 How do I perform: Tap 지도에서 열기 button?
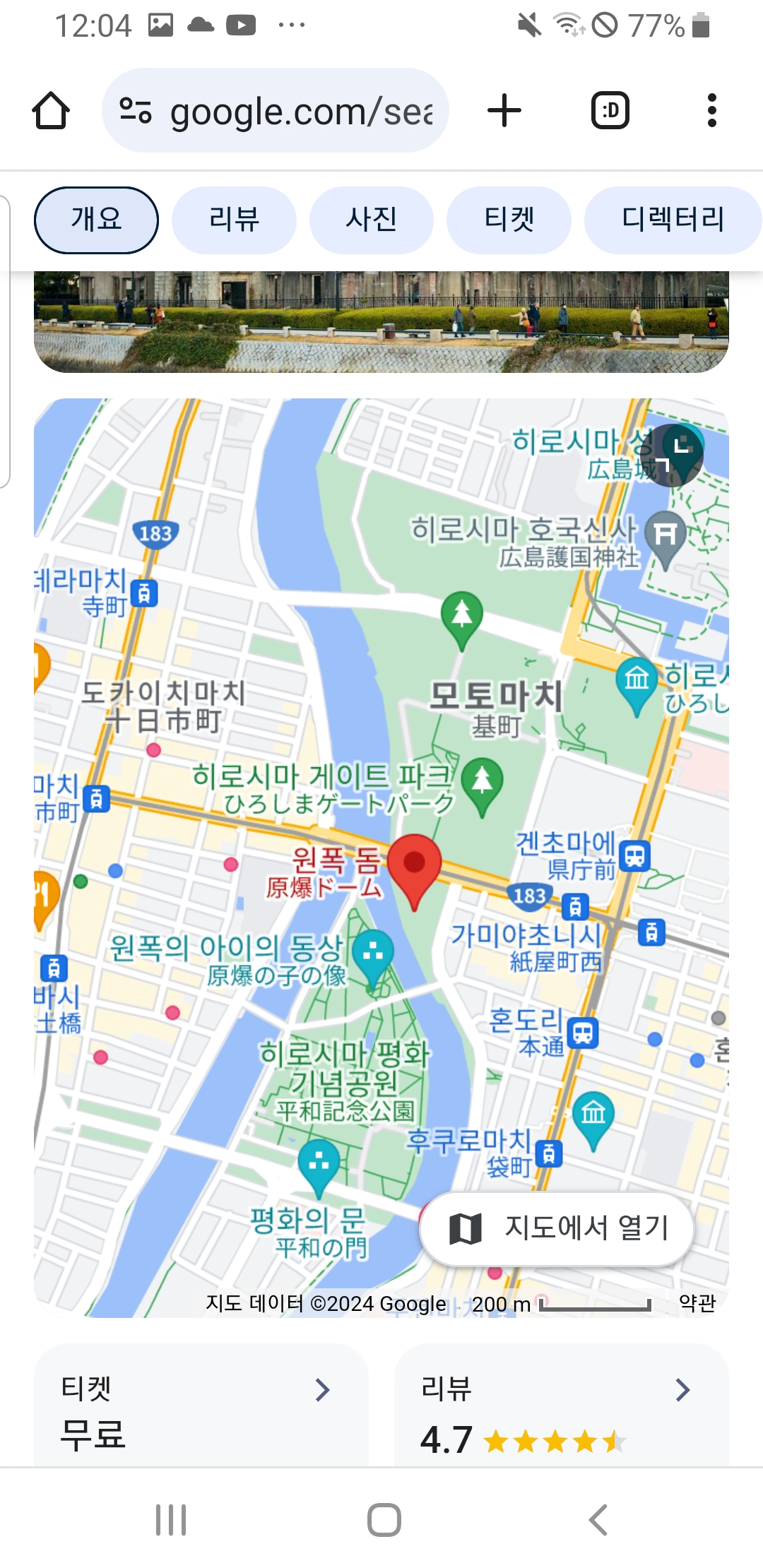pyautogui.click(x=557, y=1228)
